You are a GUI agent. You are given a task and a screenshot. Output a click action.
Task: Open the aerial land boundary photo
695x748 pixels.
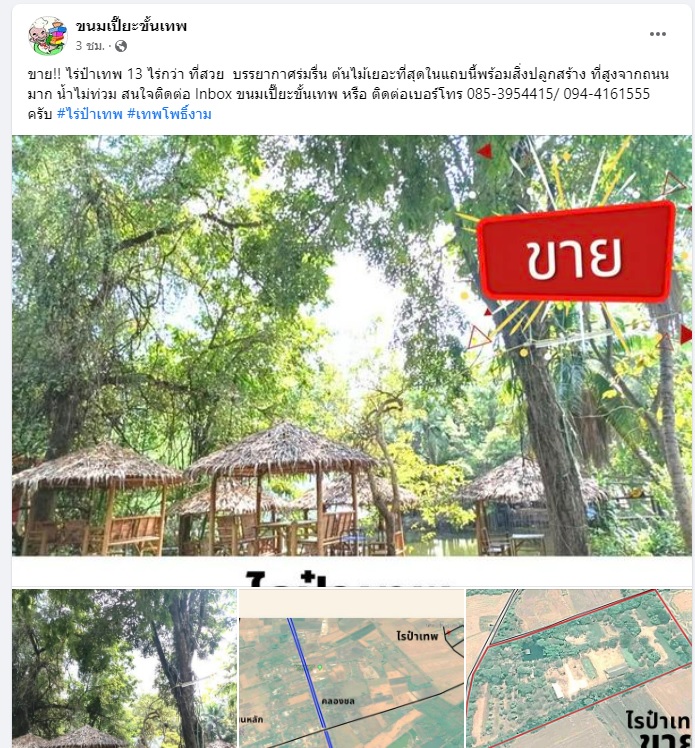coord(579,668)
